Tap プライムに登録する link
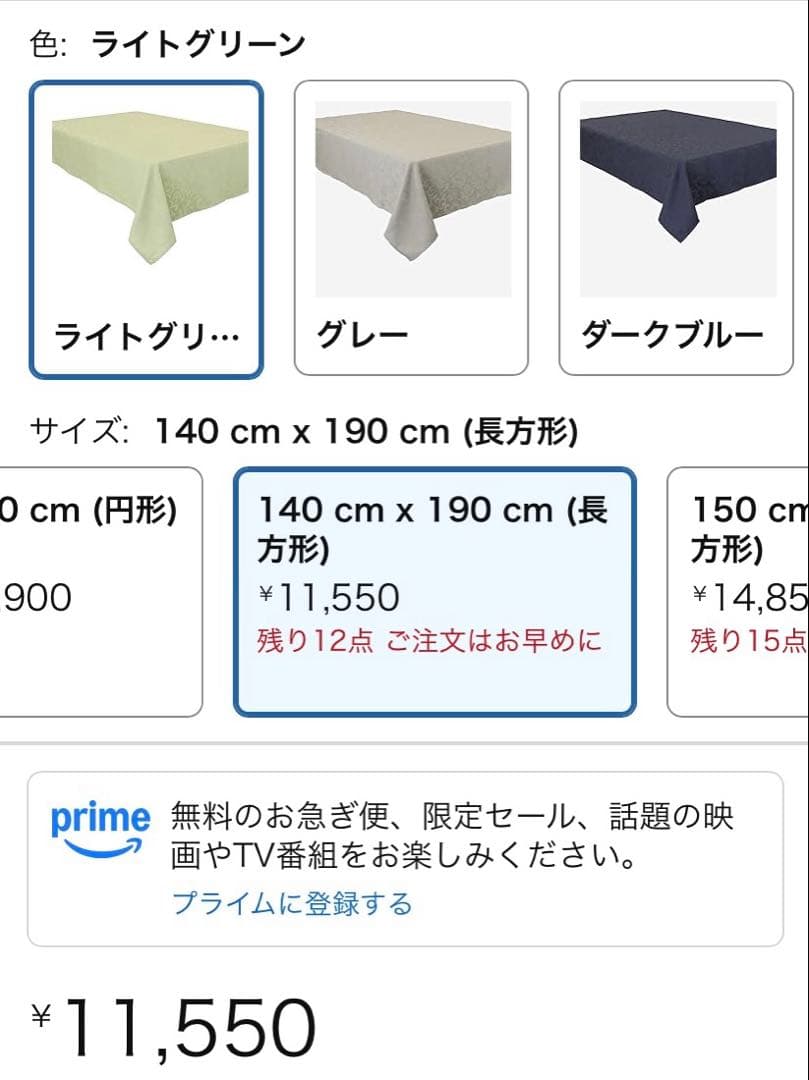The image size is (809, 1080). pyautogui.click(x=292, y=904)
